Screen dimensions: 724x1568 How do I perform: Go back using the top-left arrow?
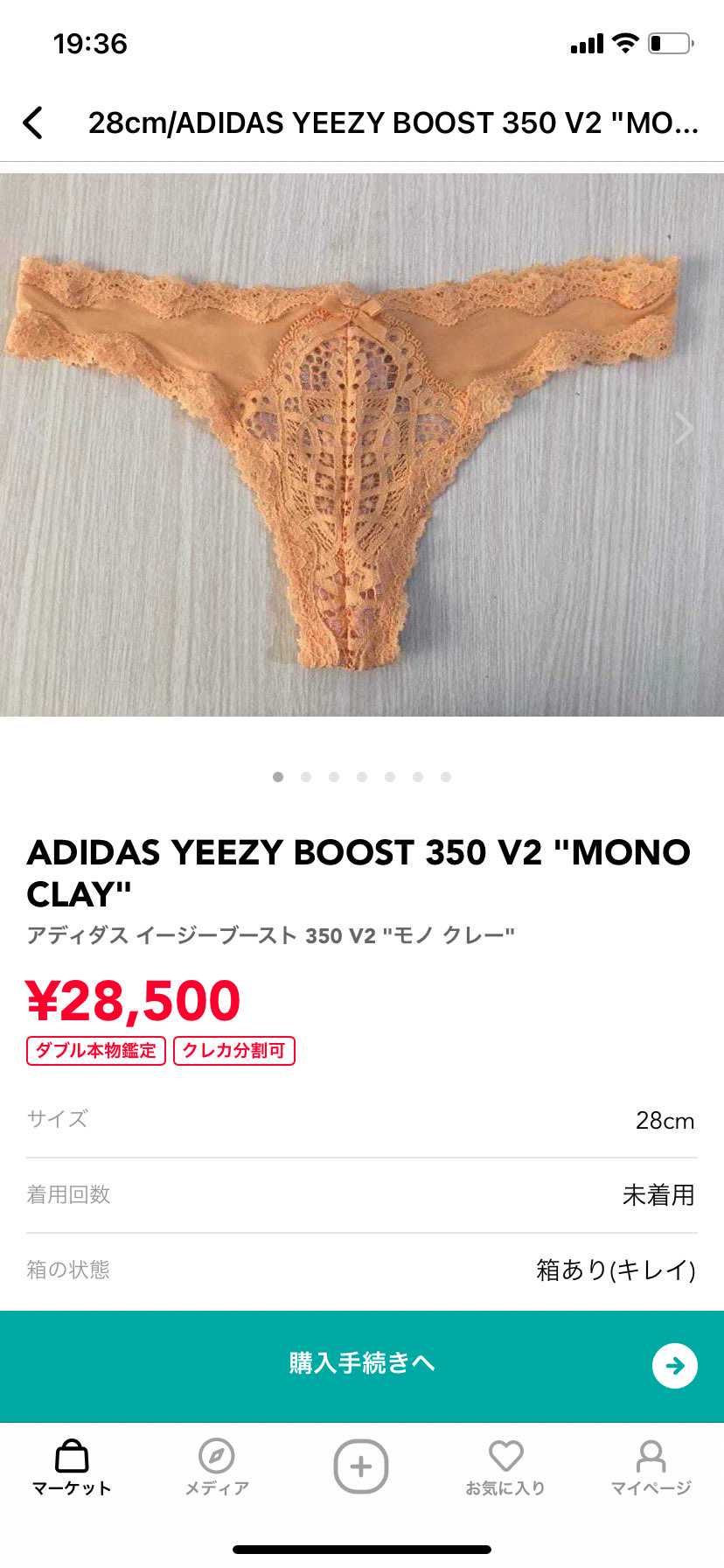pyautogui.click(x=33, y=123)
